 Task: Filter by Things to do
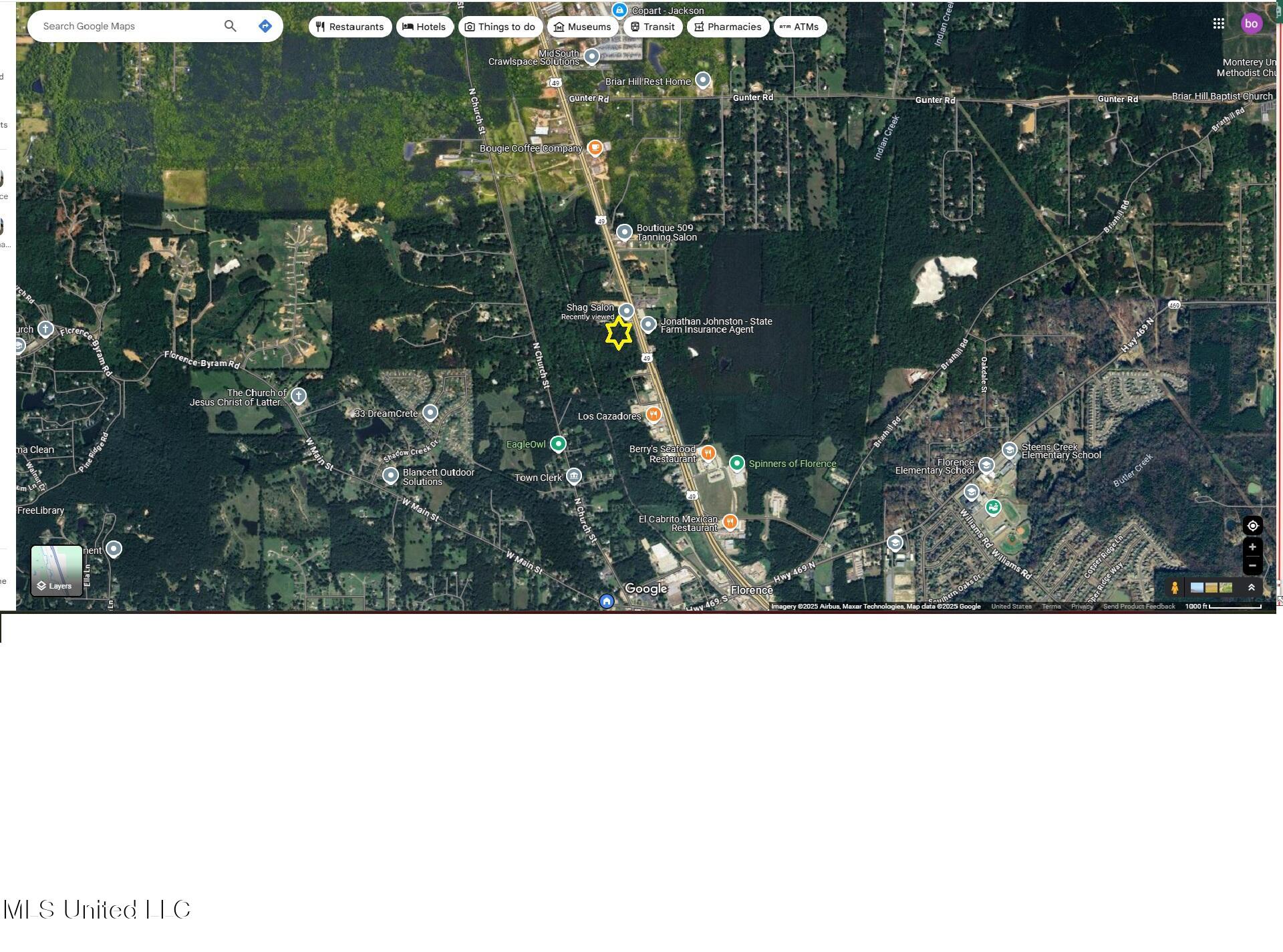[501, 27]
